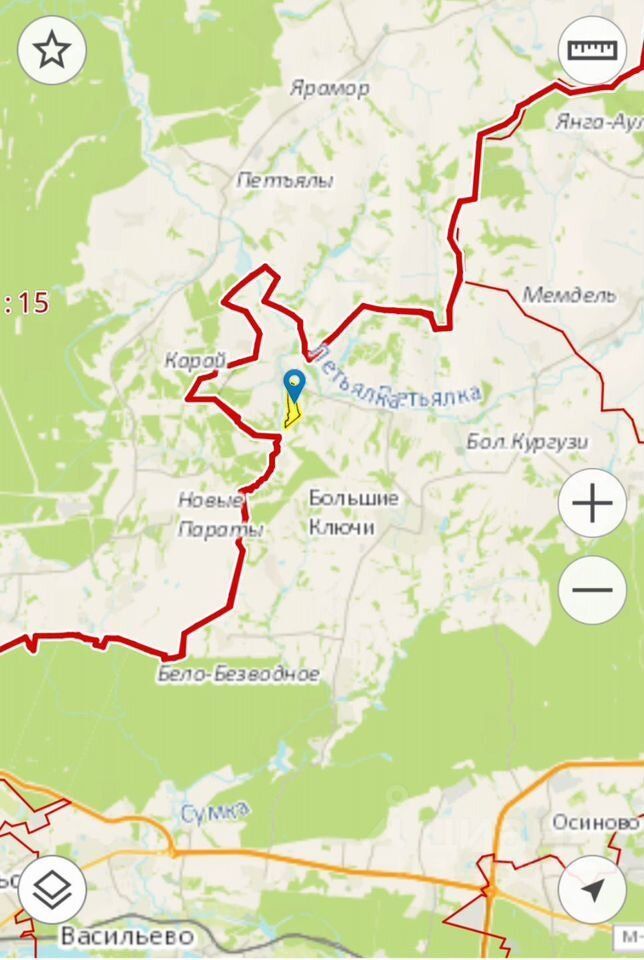The image size is (644, 960).
Task: Open the map layers selector
Action: pos(52,888)
